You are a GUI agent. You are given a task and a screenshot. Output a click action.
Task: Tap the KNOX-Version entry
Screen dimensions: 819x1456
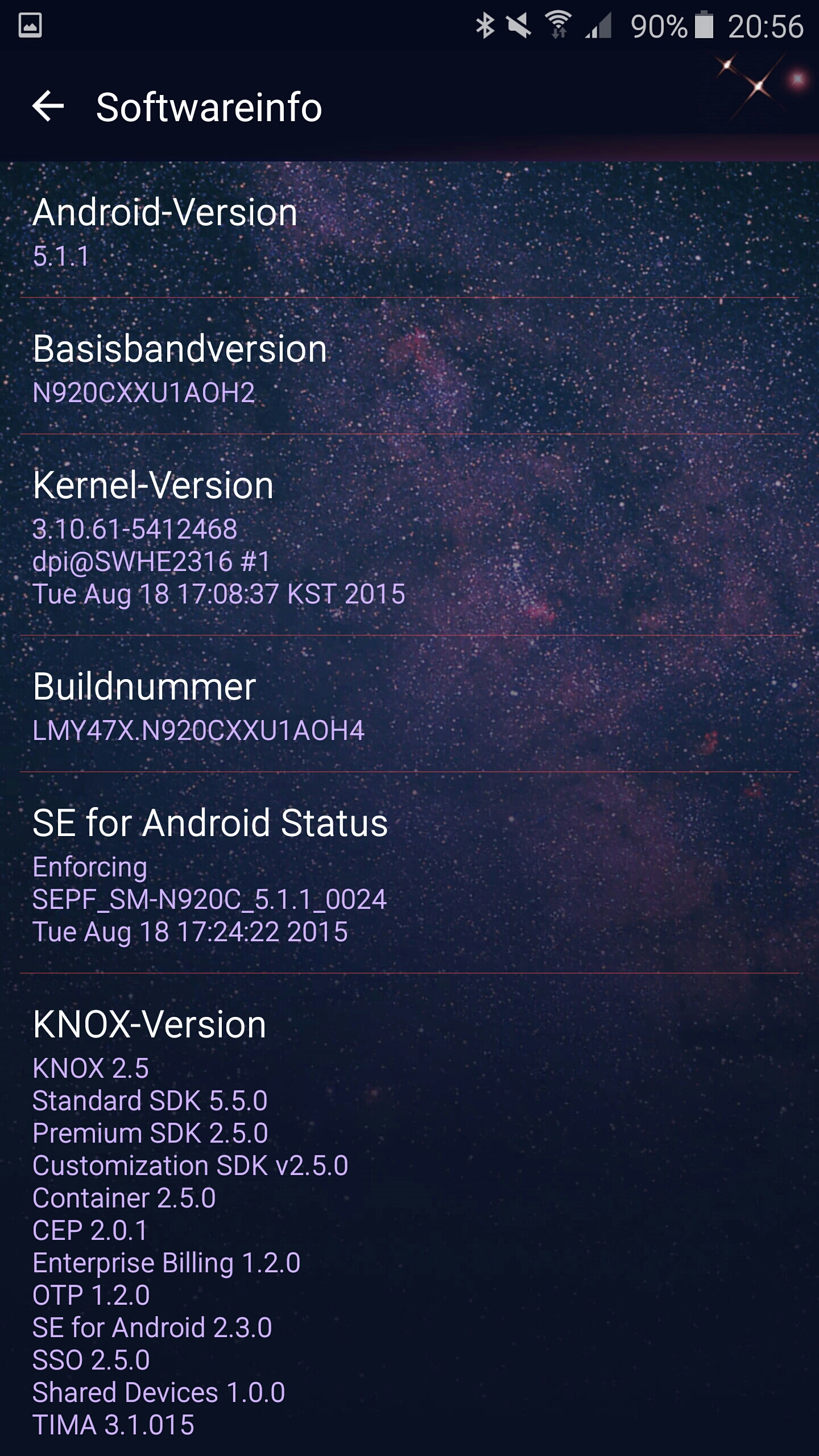click(409, 1215)
